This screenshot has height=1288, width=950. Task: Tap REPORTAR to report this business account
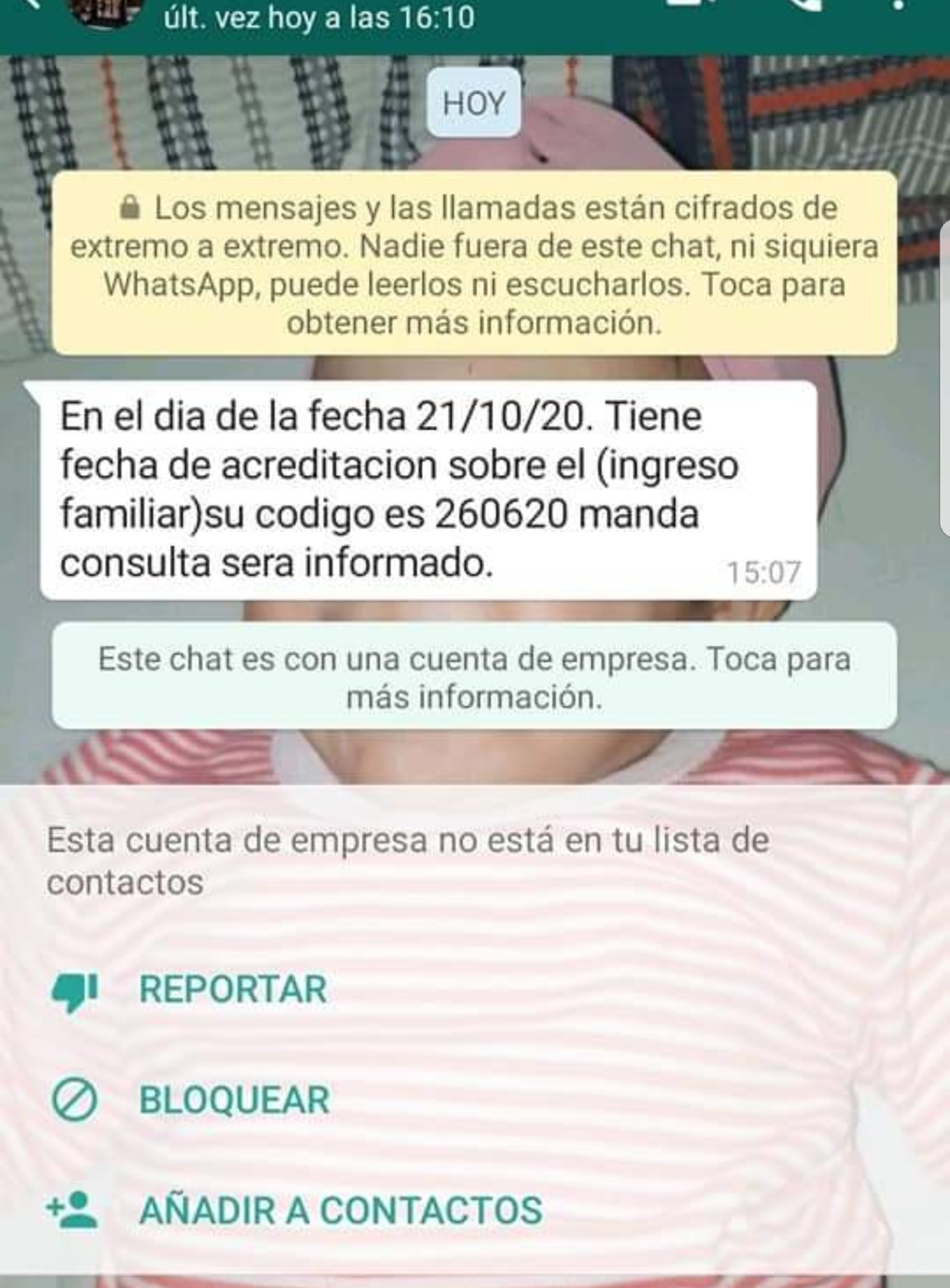[x=232, y=989]
